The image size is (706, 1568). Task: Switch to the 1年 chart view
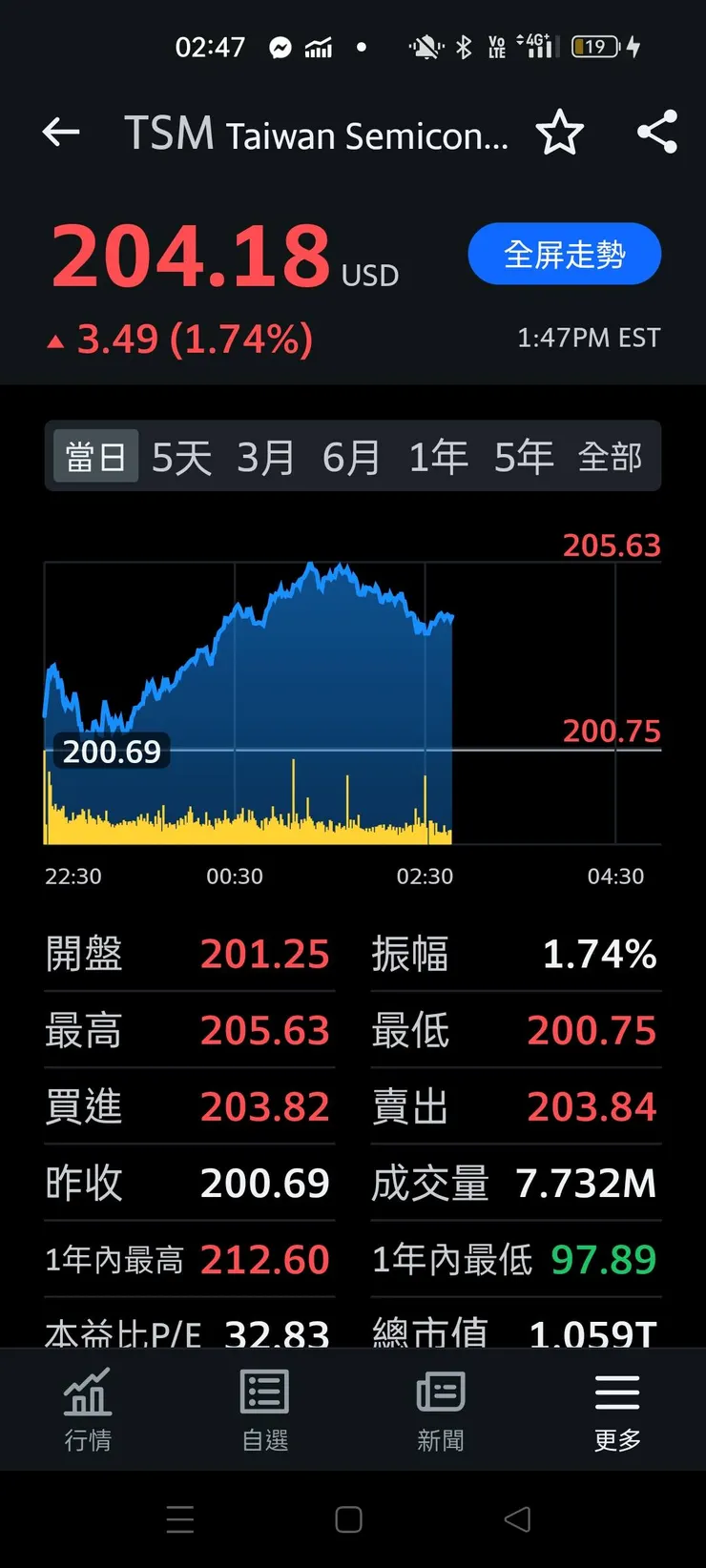pyautogui.click(x=438, y=456)
